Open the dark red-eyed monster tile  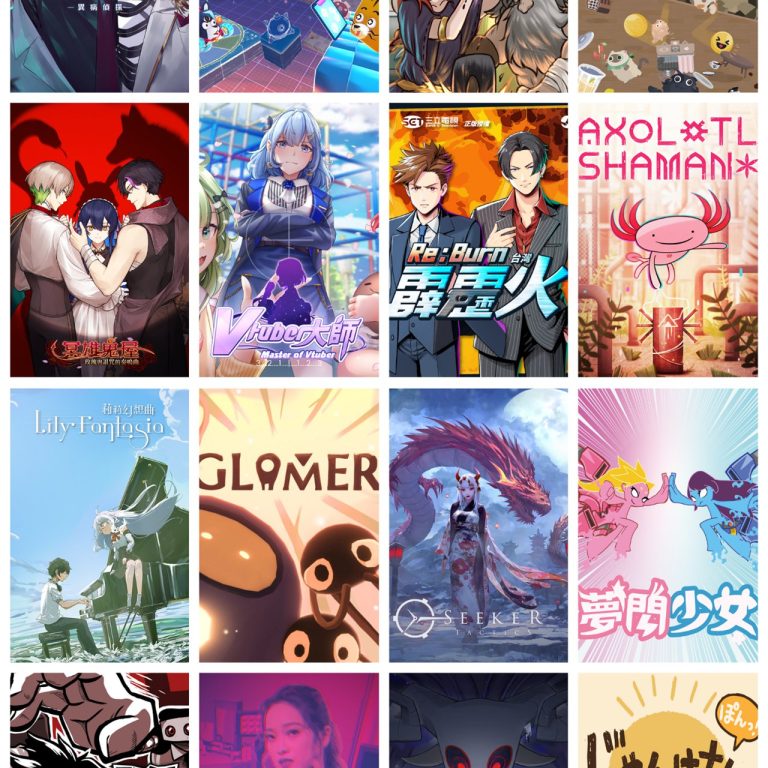click(x=478, y=721)
